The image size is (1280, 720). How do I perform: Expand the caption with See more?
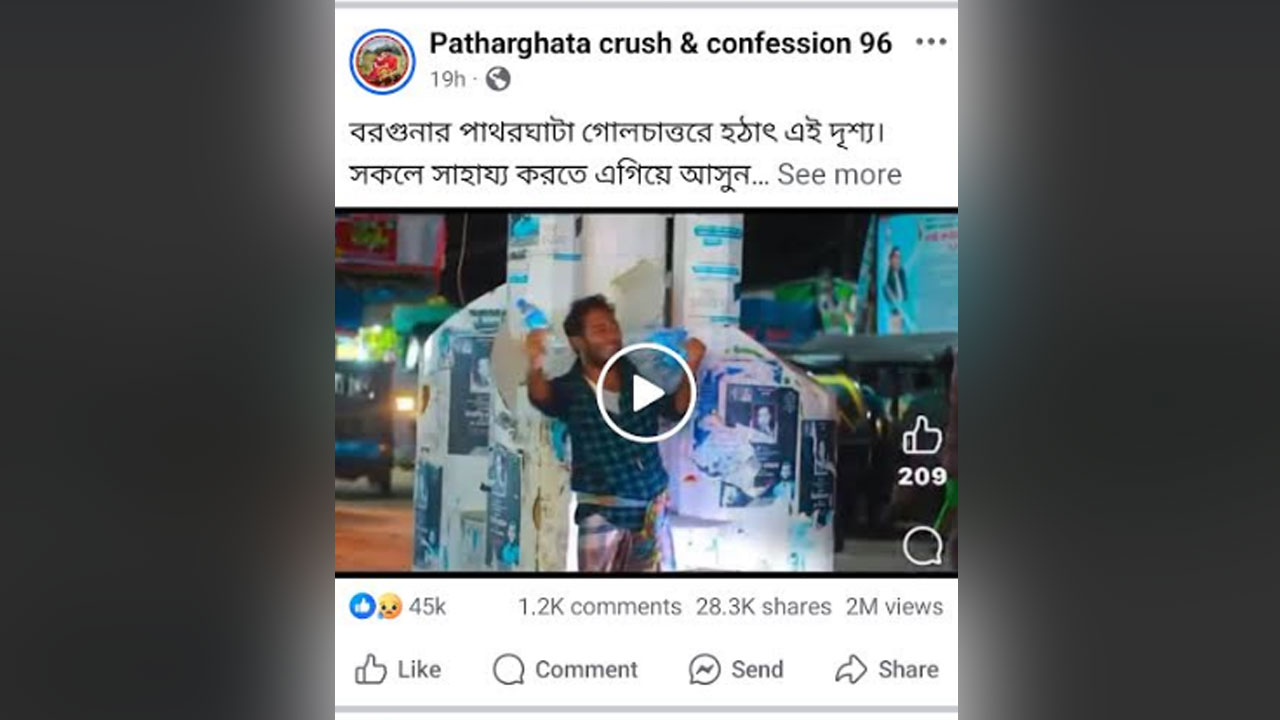(x=839, y=174)
